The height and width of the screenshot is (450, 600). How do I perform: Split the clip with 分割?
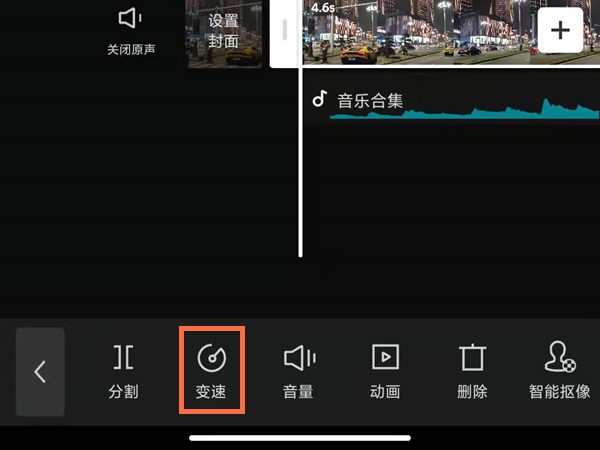point(123,370)
